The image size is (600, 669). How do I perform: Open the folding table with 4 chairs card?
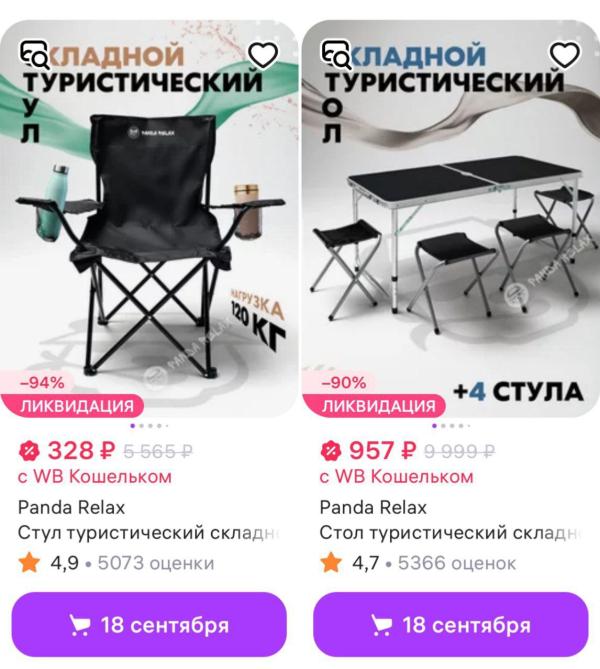451,218
